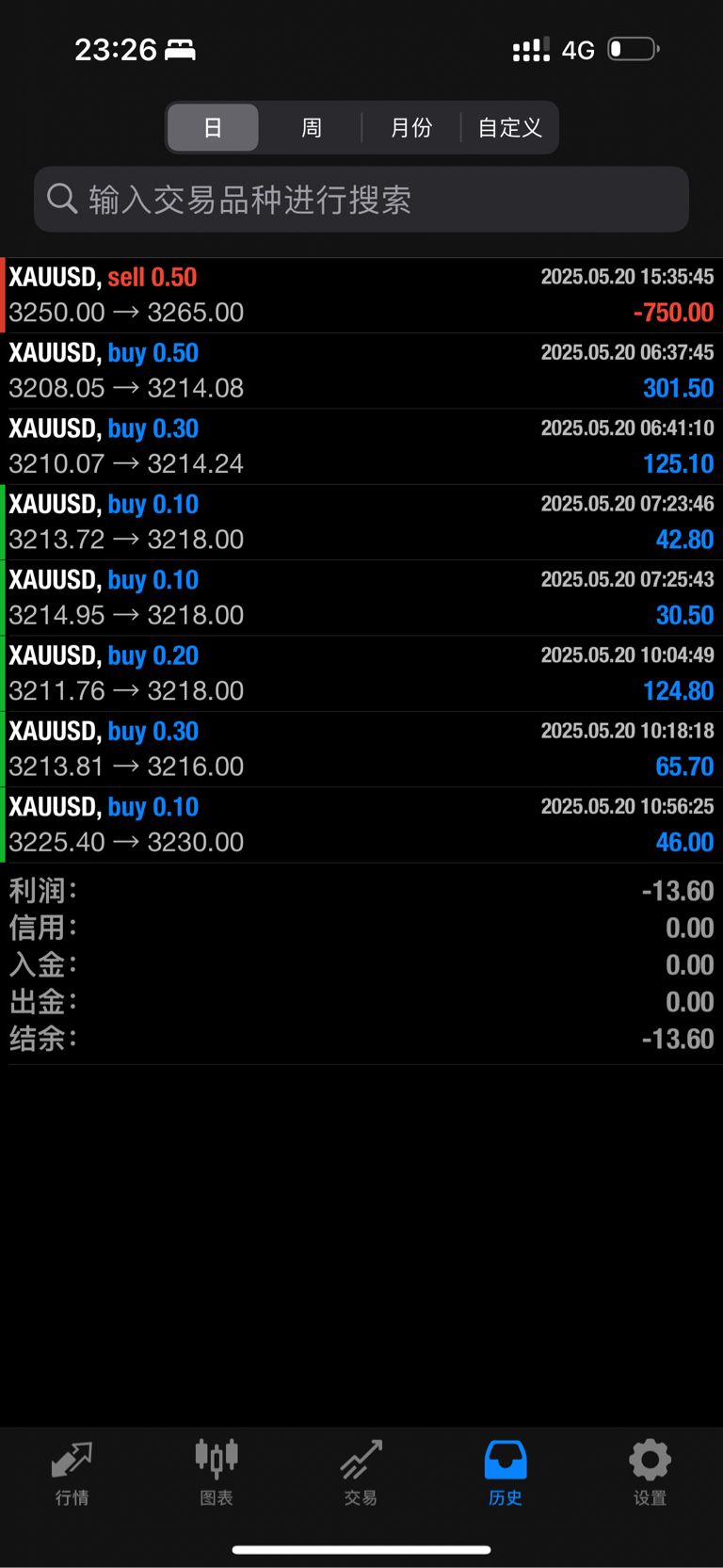Switch to the 月份 (month) period tab

pos(411,127)
